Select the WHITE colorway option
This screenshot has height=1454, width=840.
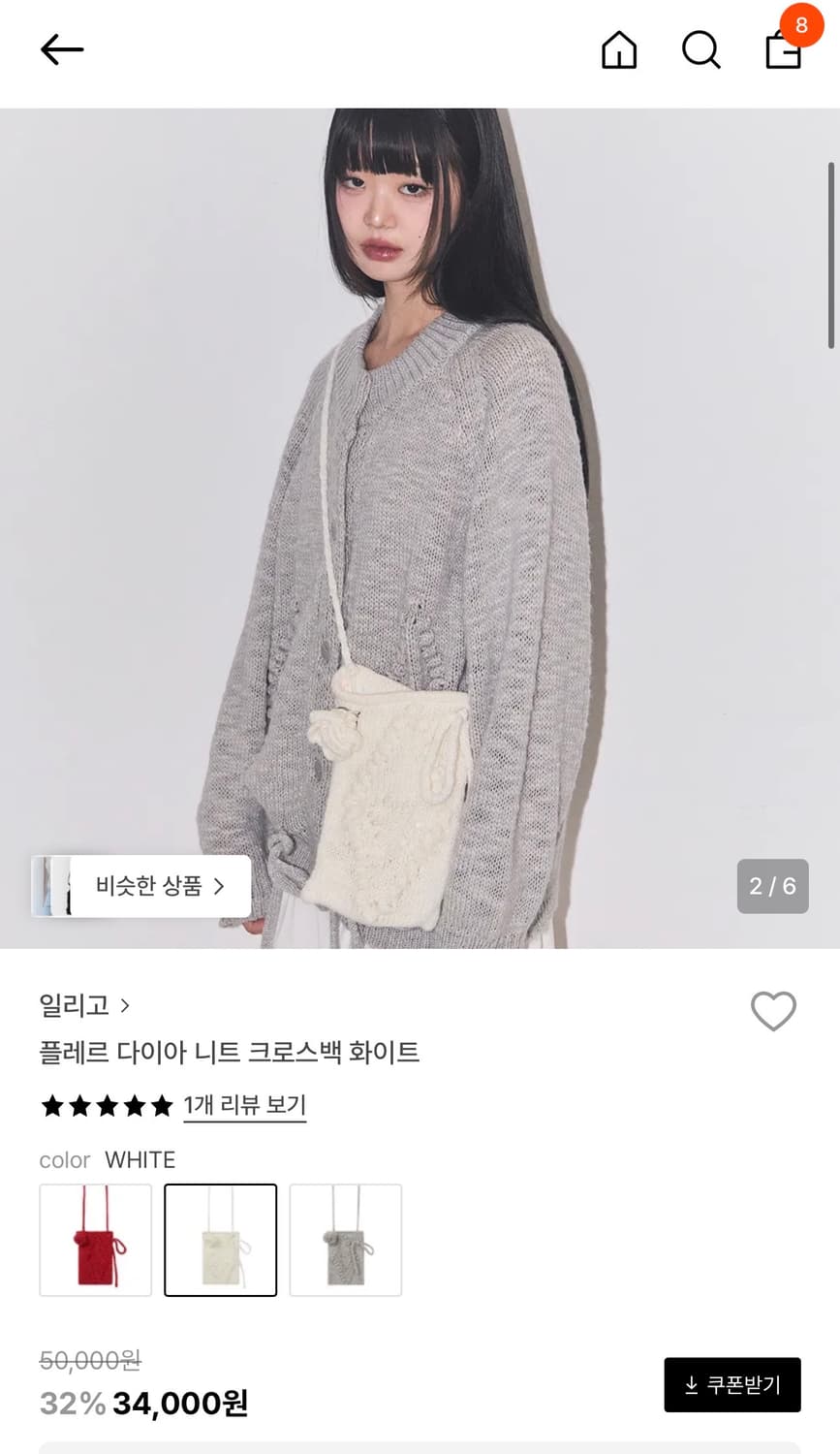point(220,1240)
